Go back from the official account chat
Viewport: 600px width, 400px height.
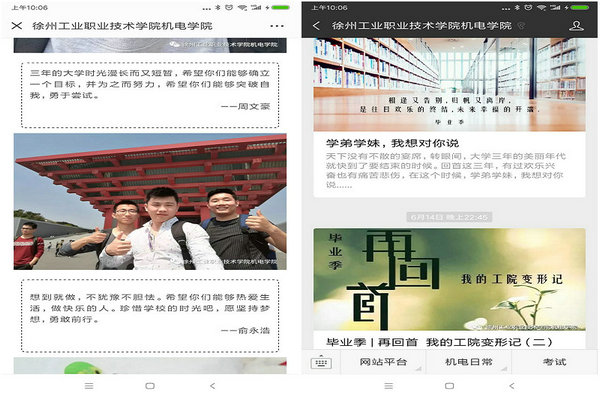click(x=316, y=25)
